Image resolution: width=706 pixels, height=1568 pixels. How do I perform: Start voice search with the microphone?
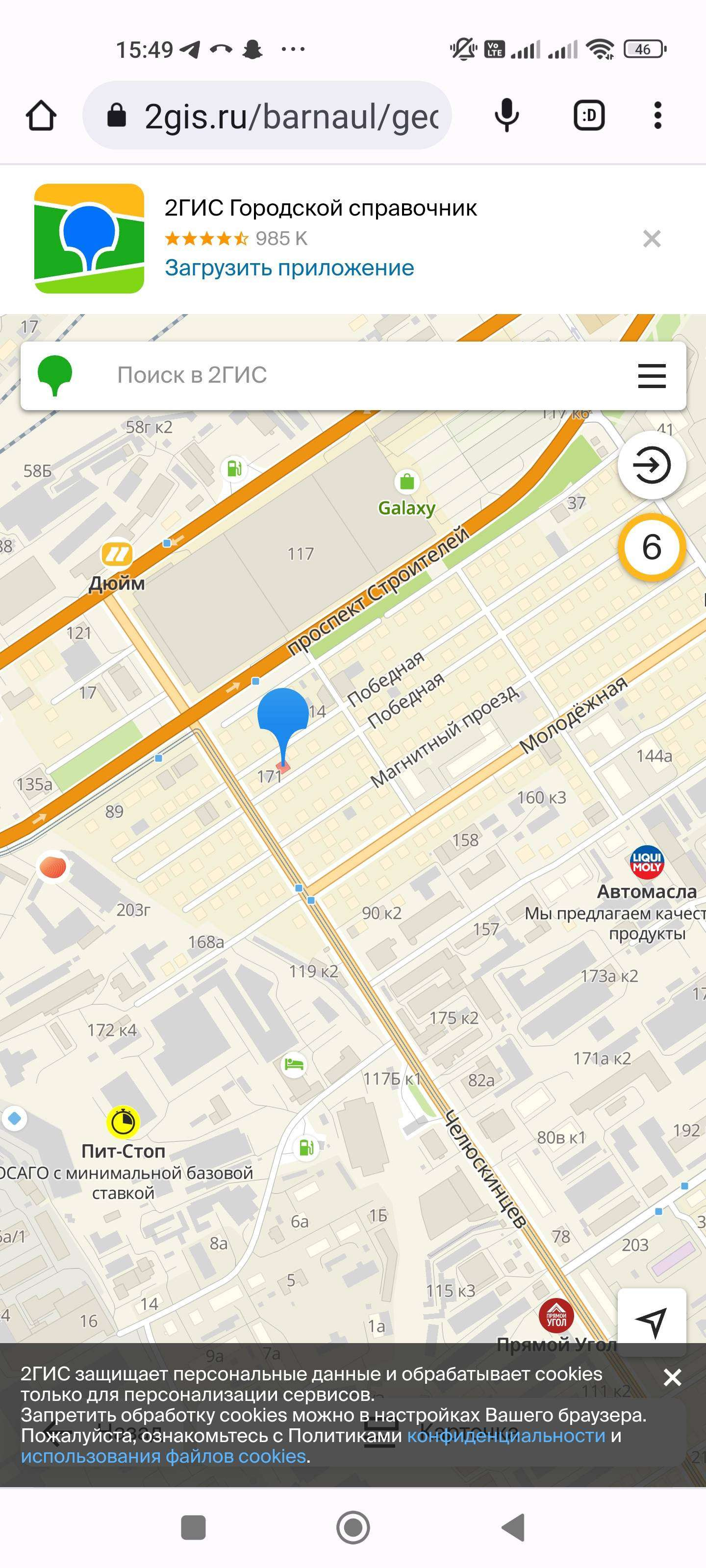click(x=506, y=115)
